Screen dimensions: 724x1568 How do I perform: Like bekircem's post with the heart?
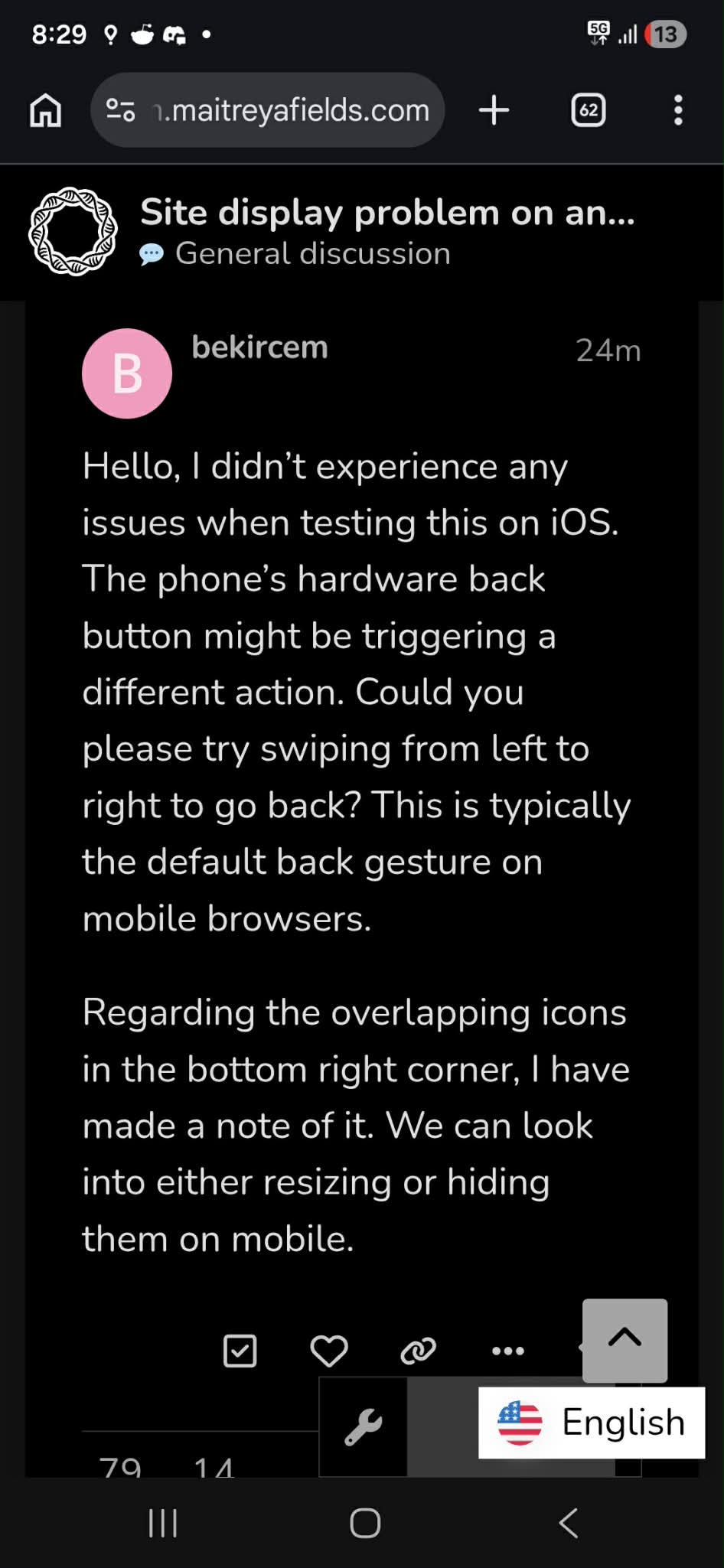pos(329,1351)
